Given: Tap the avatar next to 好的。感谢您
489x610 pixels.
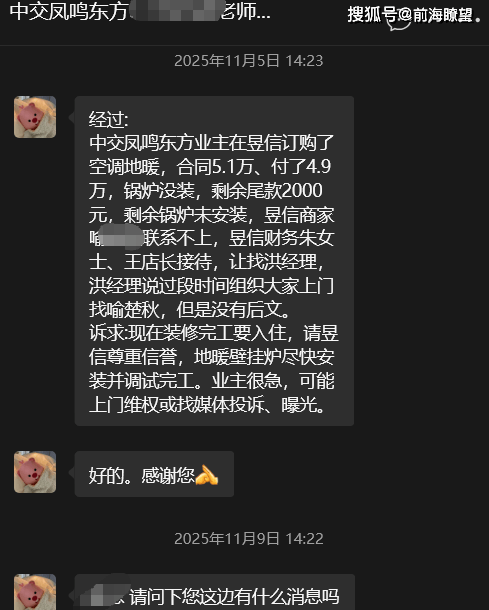Looking at the screenshot, I should pos(35,472).
